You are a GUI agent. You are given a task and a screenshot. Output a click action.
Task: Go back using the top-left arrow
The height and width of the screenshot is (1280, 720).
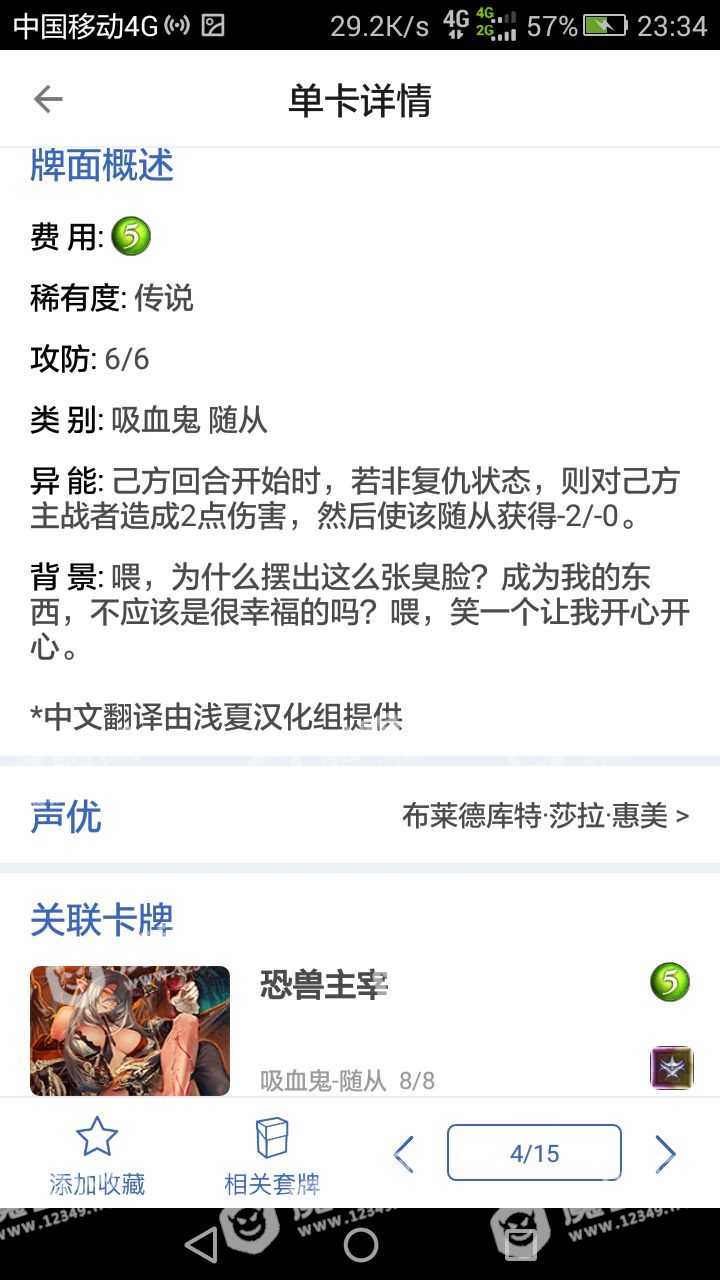pos(47,99)
